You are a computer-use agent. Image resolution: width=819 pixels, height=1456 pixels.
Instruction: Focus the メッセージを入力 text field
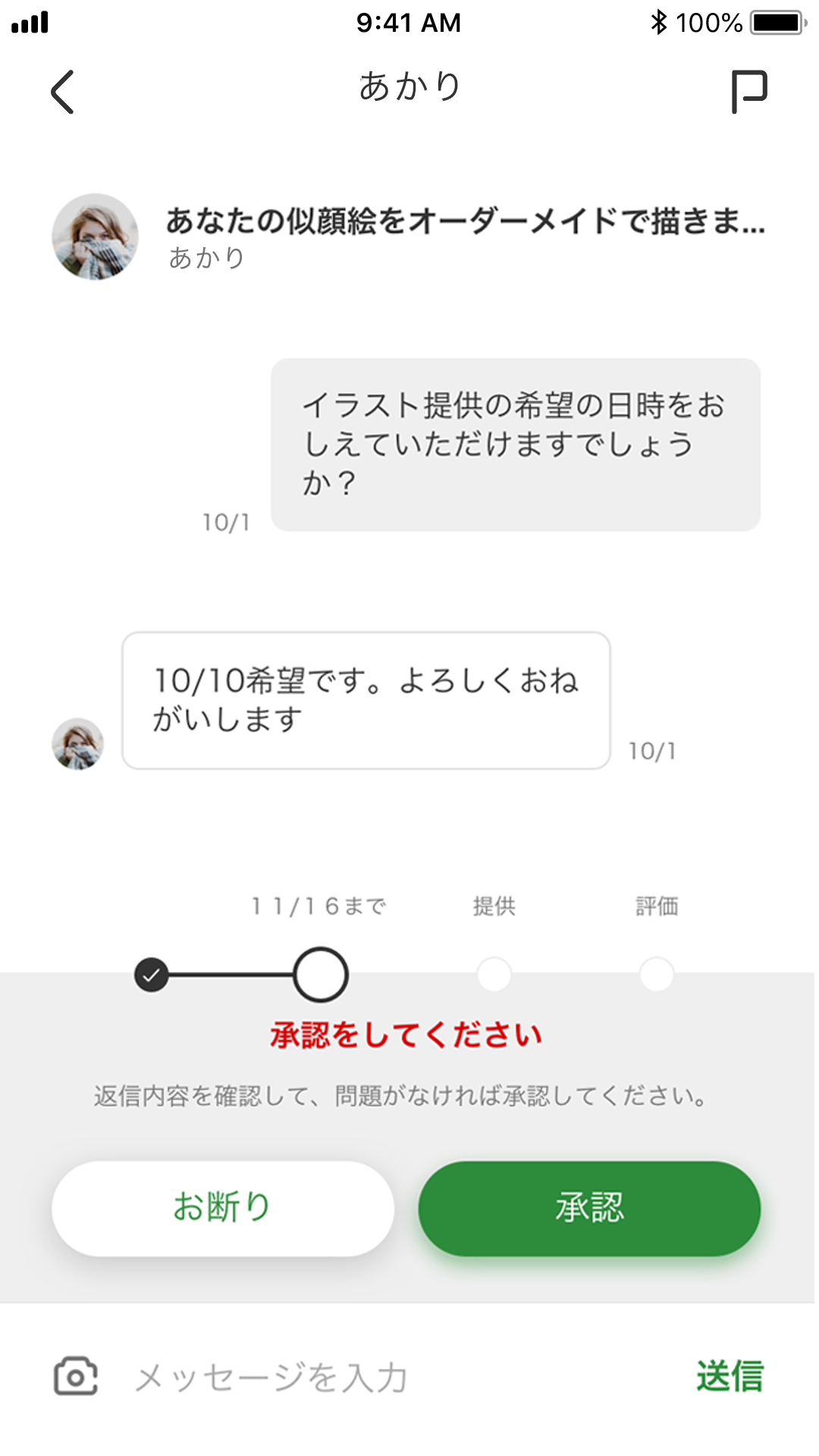(379, 1378)
